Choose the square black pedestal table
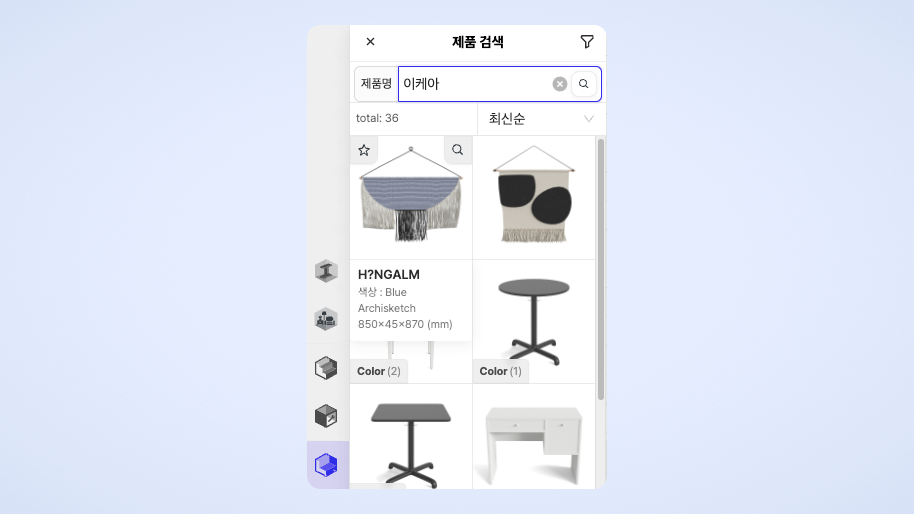Image resolution: width=914 pixels, height=514 pixels. coord(410,440)
